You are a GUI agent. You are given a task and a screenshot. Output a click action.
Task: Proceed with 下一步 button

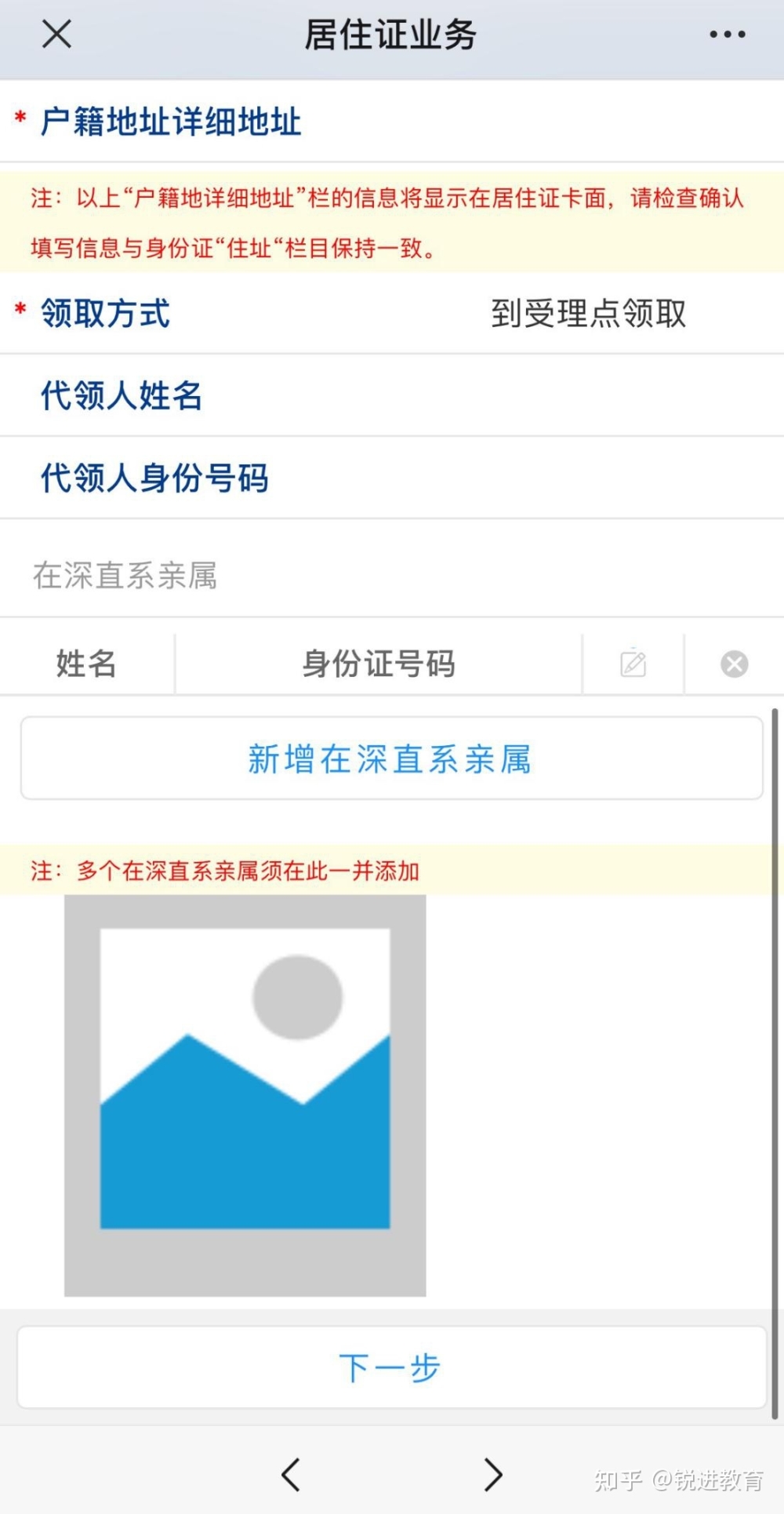pyautogui.click(x=391, y=1367)
